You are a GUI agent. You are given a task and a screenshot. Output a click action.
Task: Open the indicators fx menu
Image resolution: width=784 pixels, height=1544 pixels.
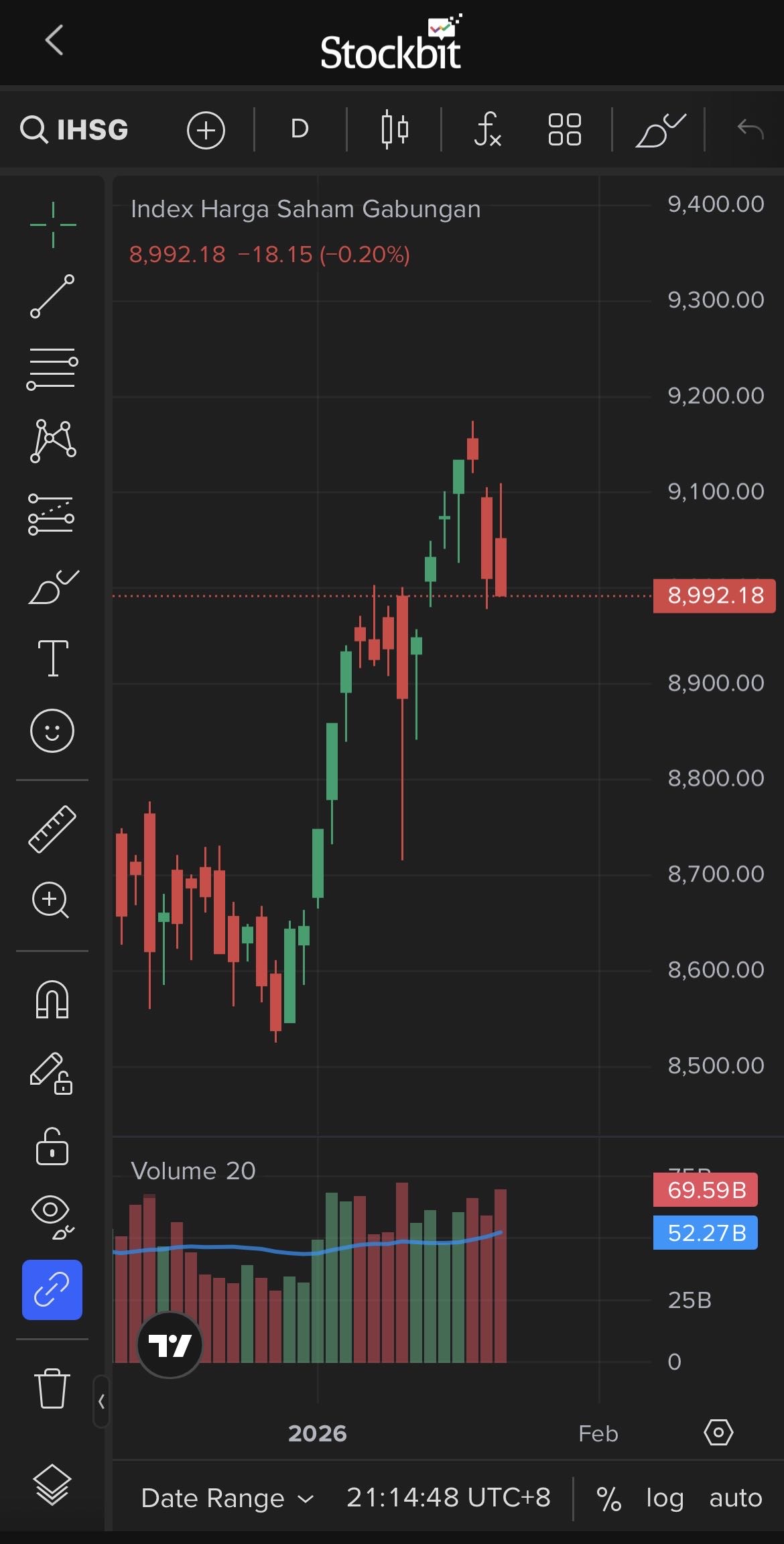point(487,129)
